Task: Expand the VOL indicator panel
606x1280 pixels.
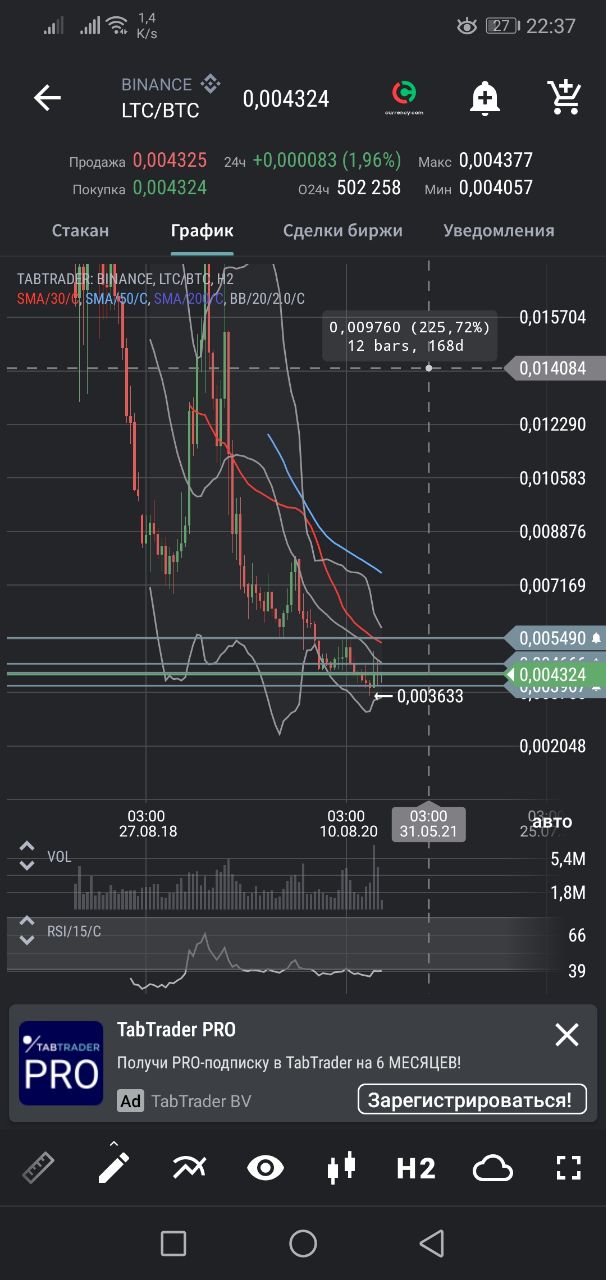Action: (x=27, y=857)
